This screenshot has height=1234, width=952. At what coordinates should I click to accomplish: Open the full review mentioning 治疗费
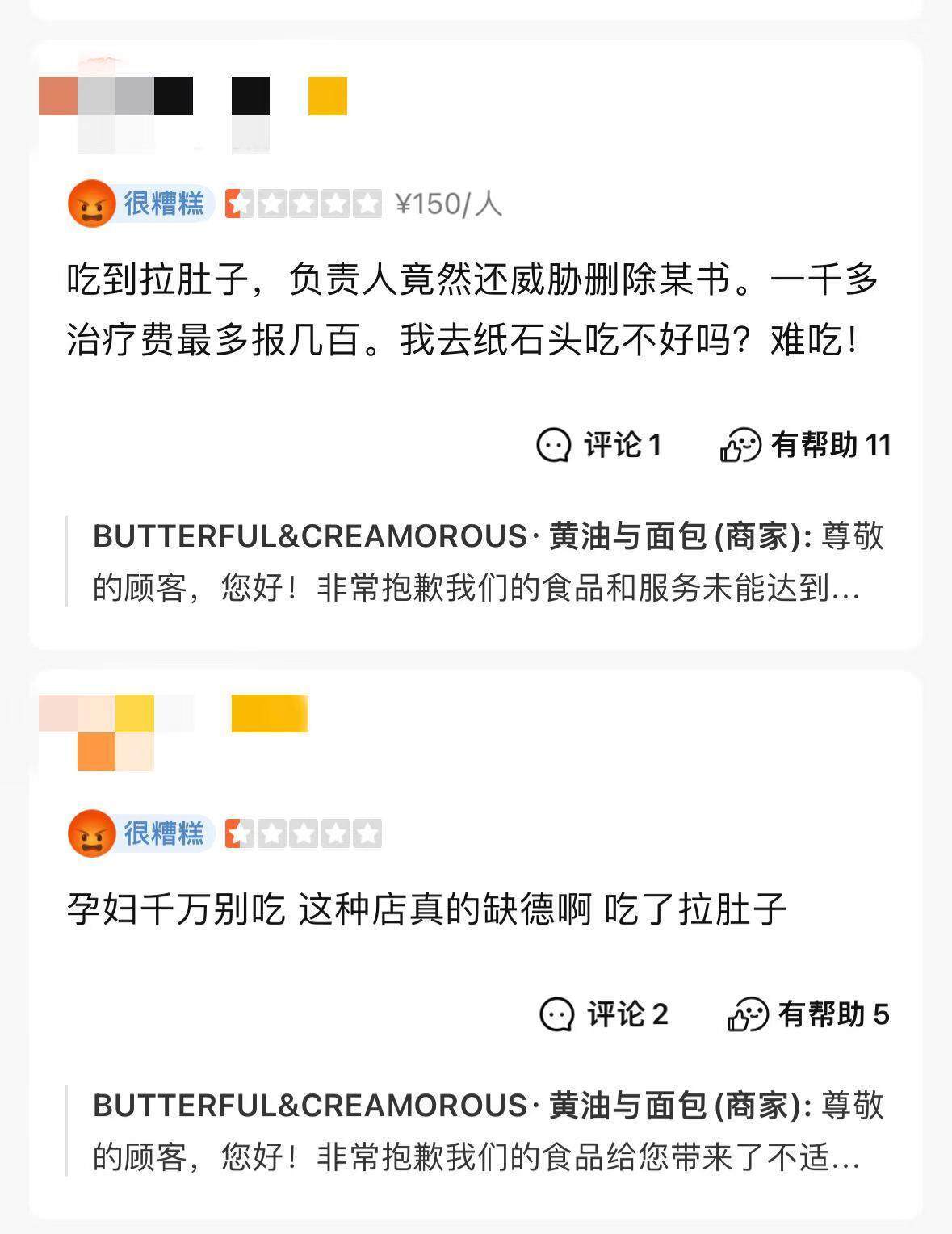coord(472,309)
